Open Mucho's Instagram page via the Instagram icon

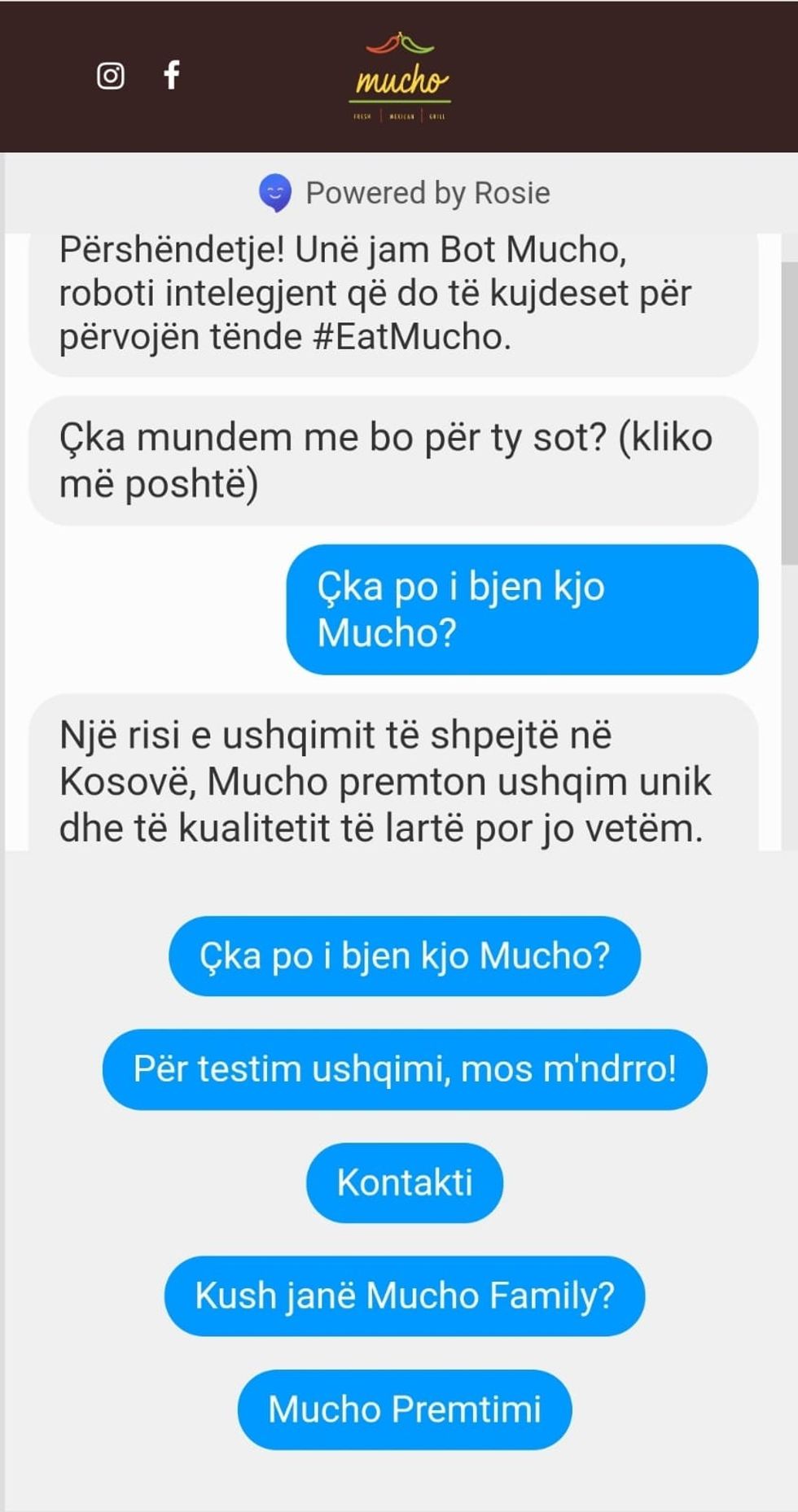[x=111, y=75]
